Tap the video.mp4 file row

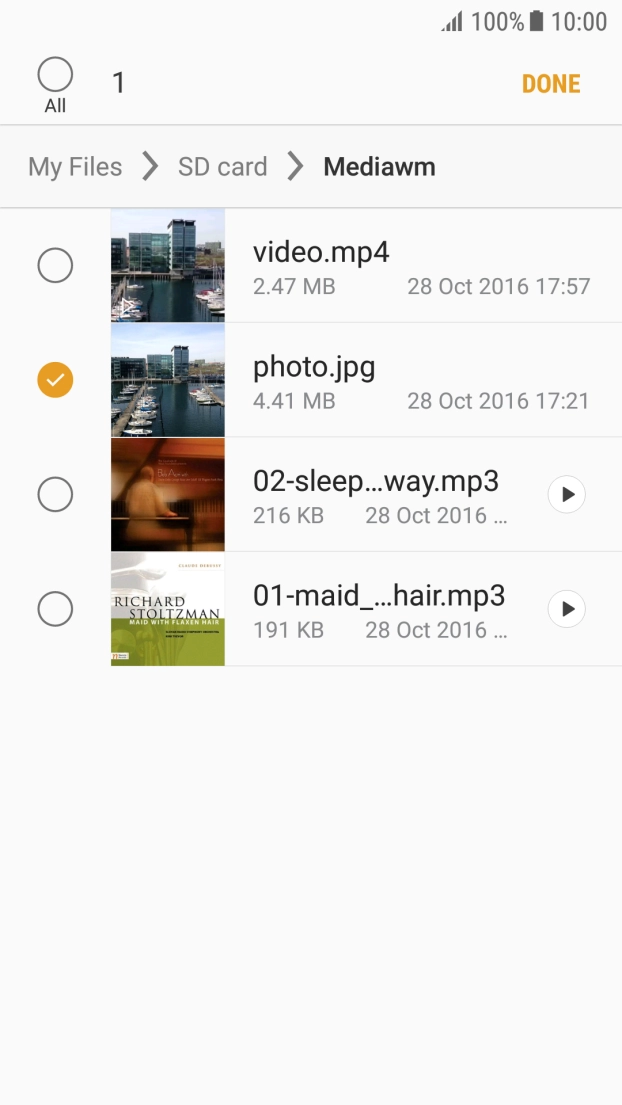400,266
